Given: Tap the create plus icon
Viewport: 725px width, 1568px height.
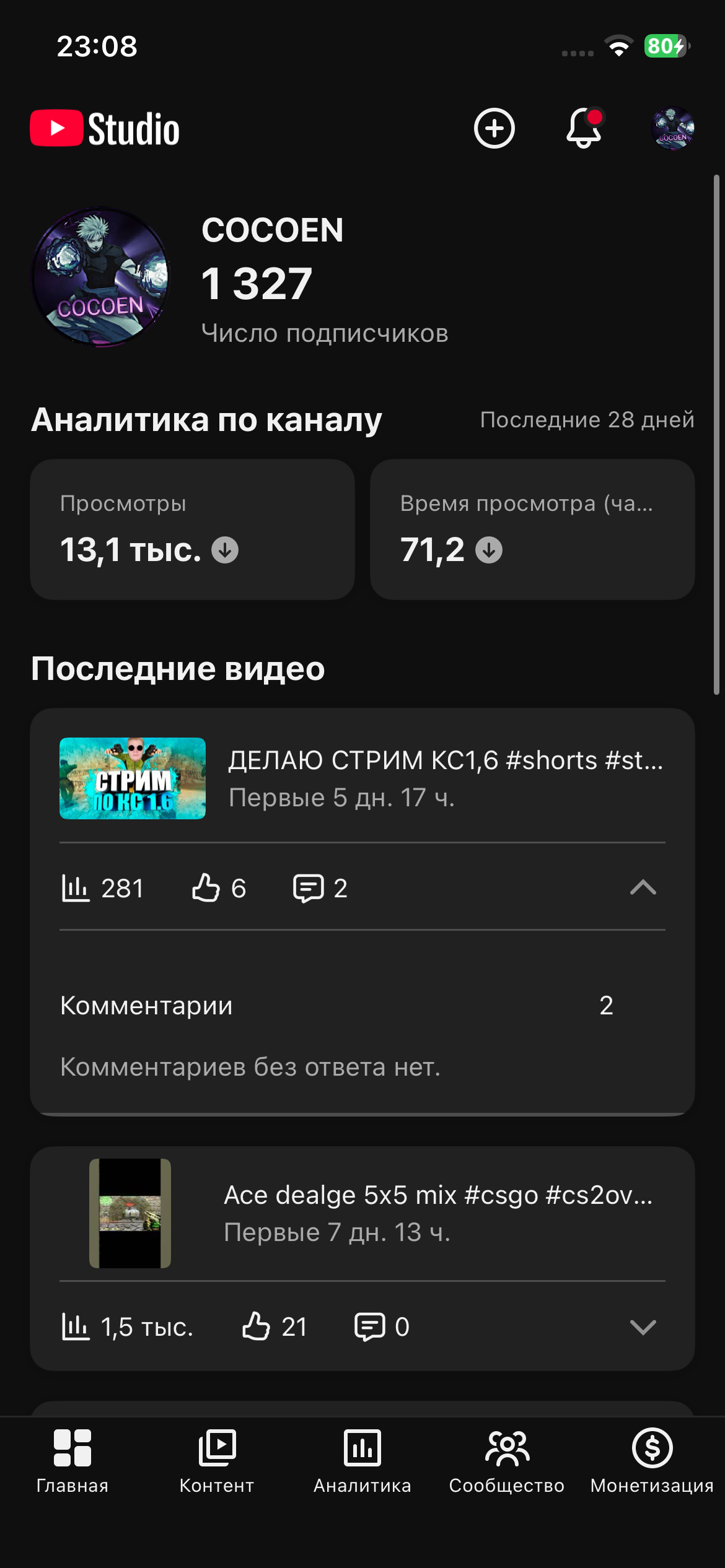Looking at the screenshot, I should pos(494,129).
